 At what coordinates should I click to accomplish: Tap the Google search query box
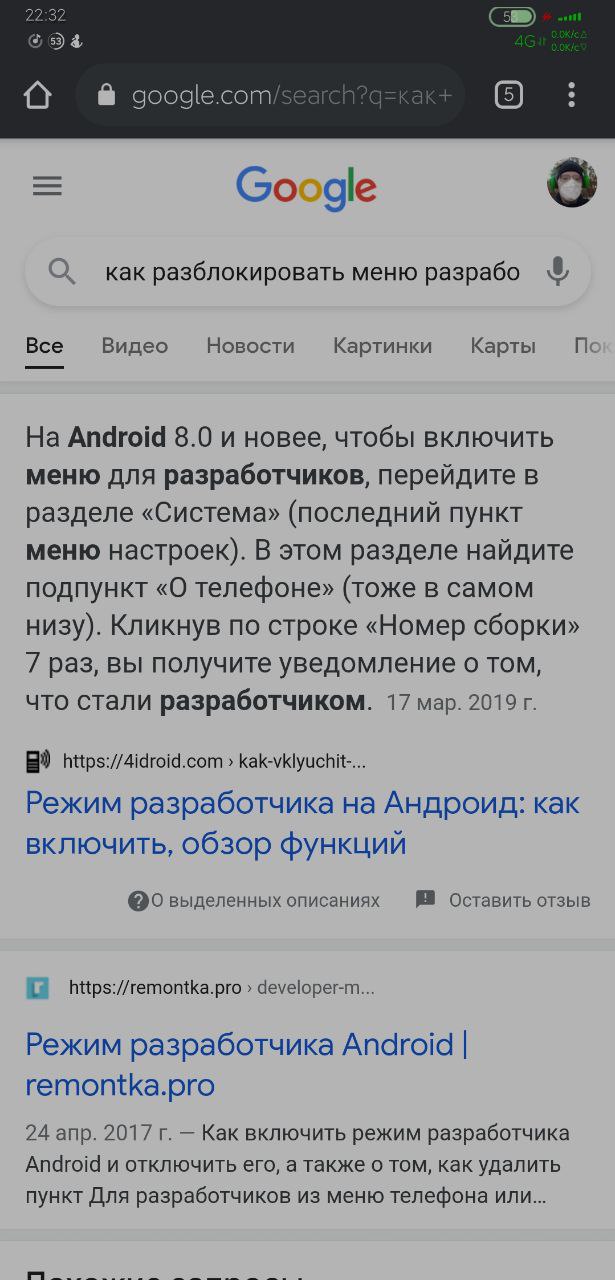click(x=312, y=272)
